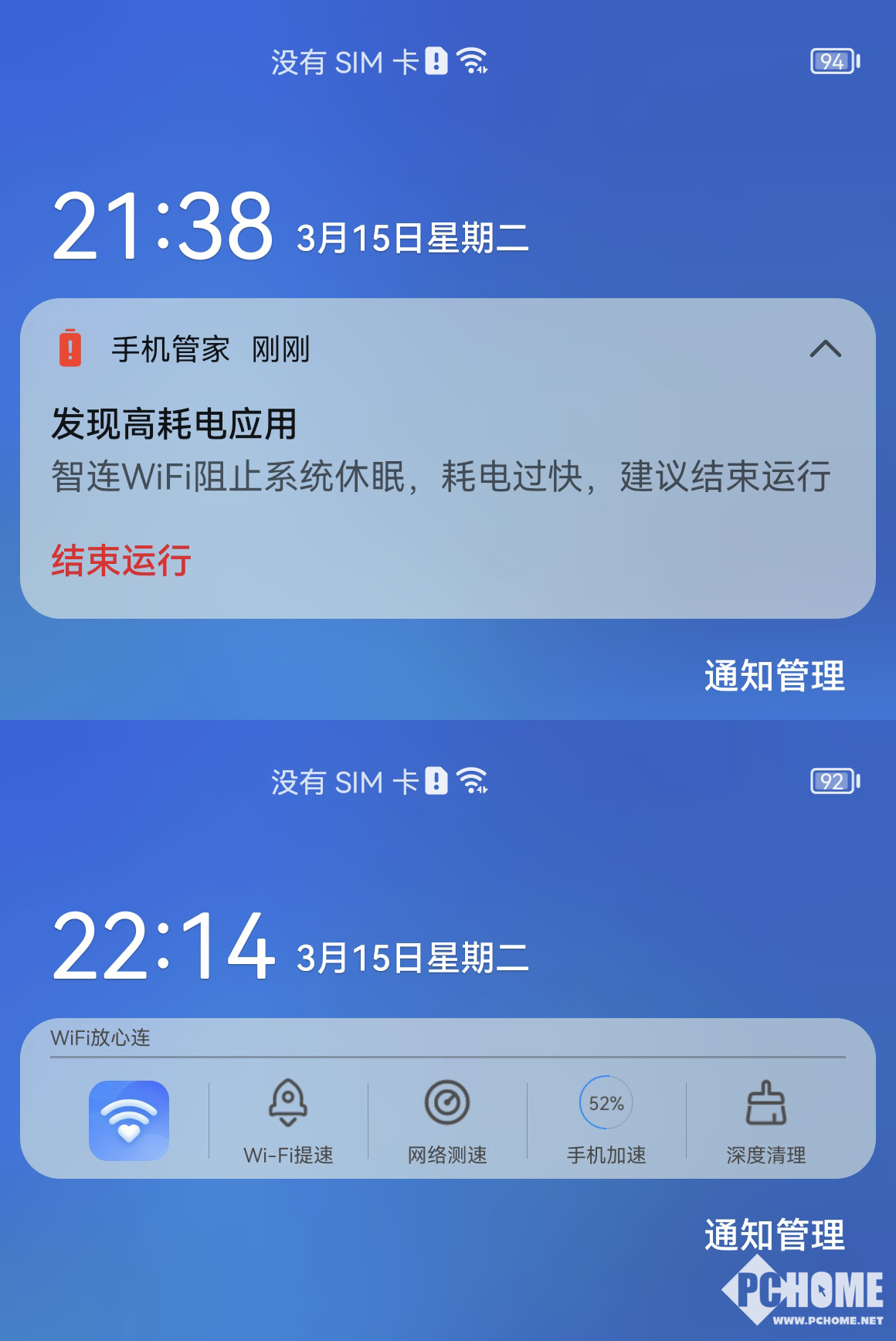Screen dimensions: 896x1341
Task: Tap 手机加速 showing 52%
Action: 606,1120
